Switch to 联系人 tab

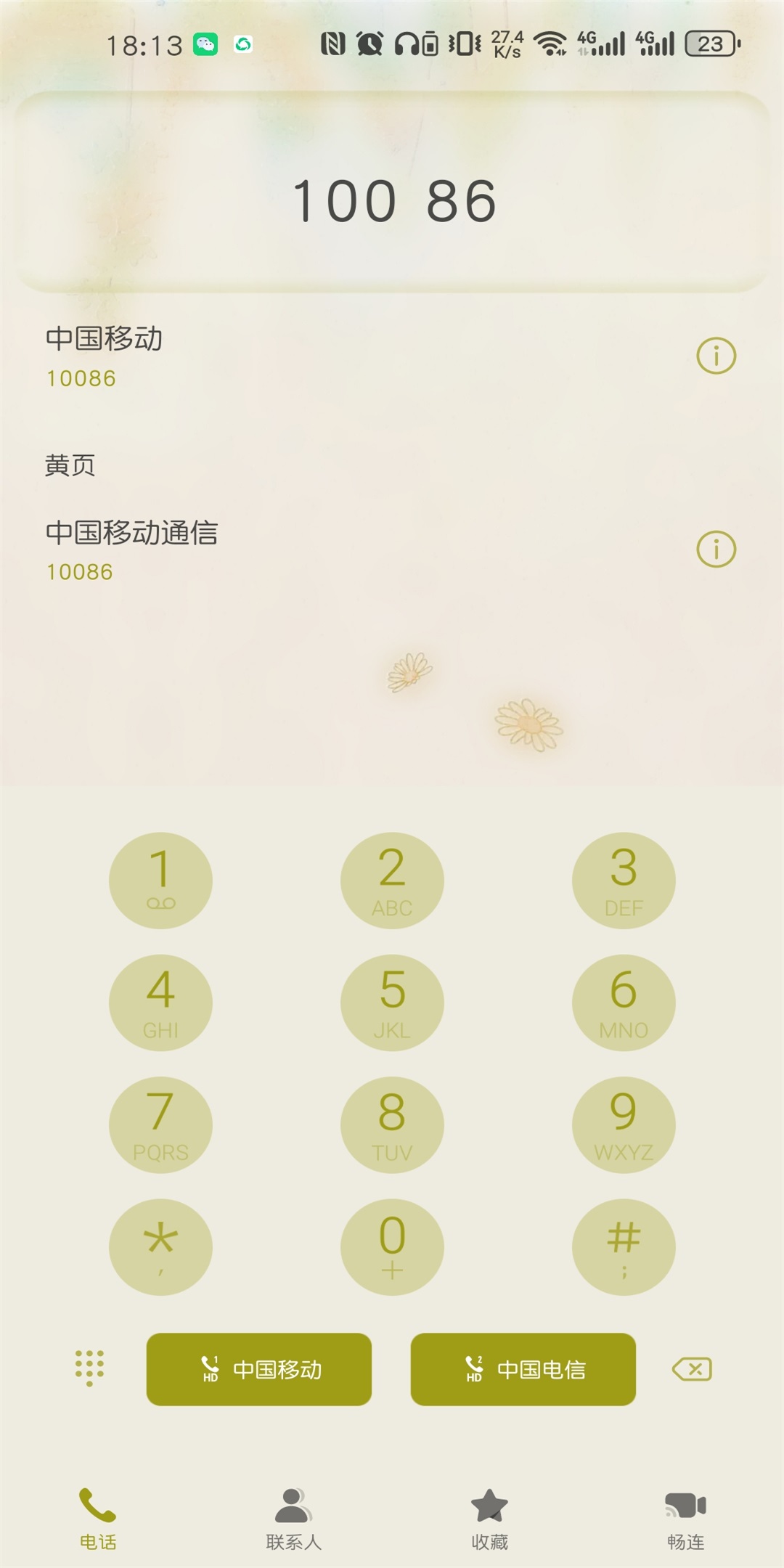point(293,1519)
